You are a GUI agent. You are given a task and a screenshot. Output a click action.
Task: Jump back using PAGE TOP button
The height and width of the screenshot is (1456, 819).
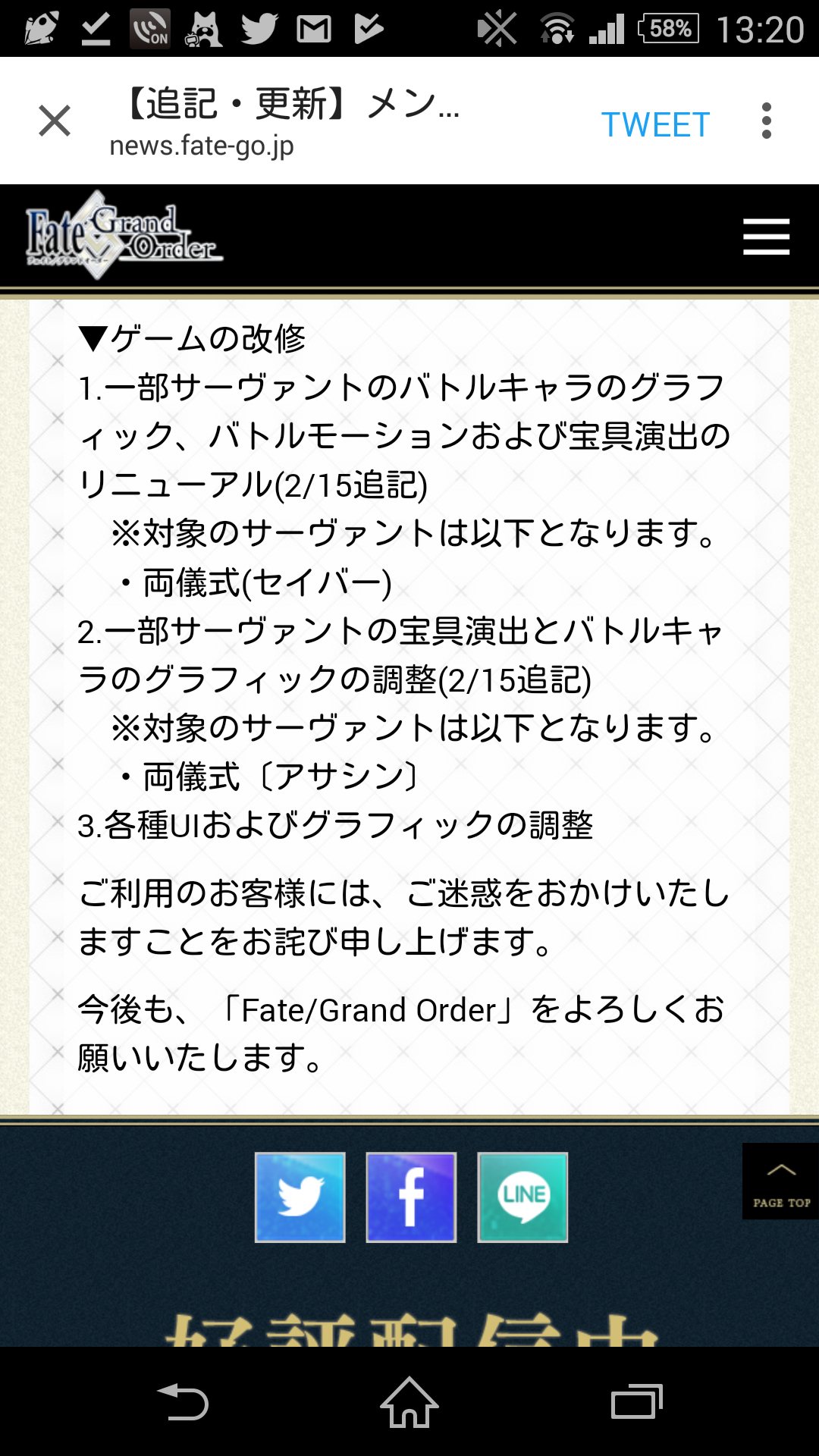coord(780,1181)
